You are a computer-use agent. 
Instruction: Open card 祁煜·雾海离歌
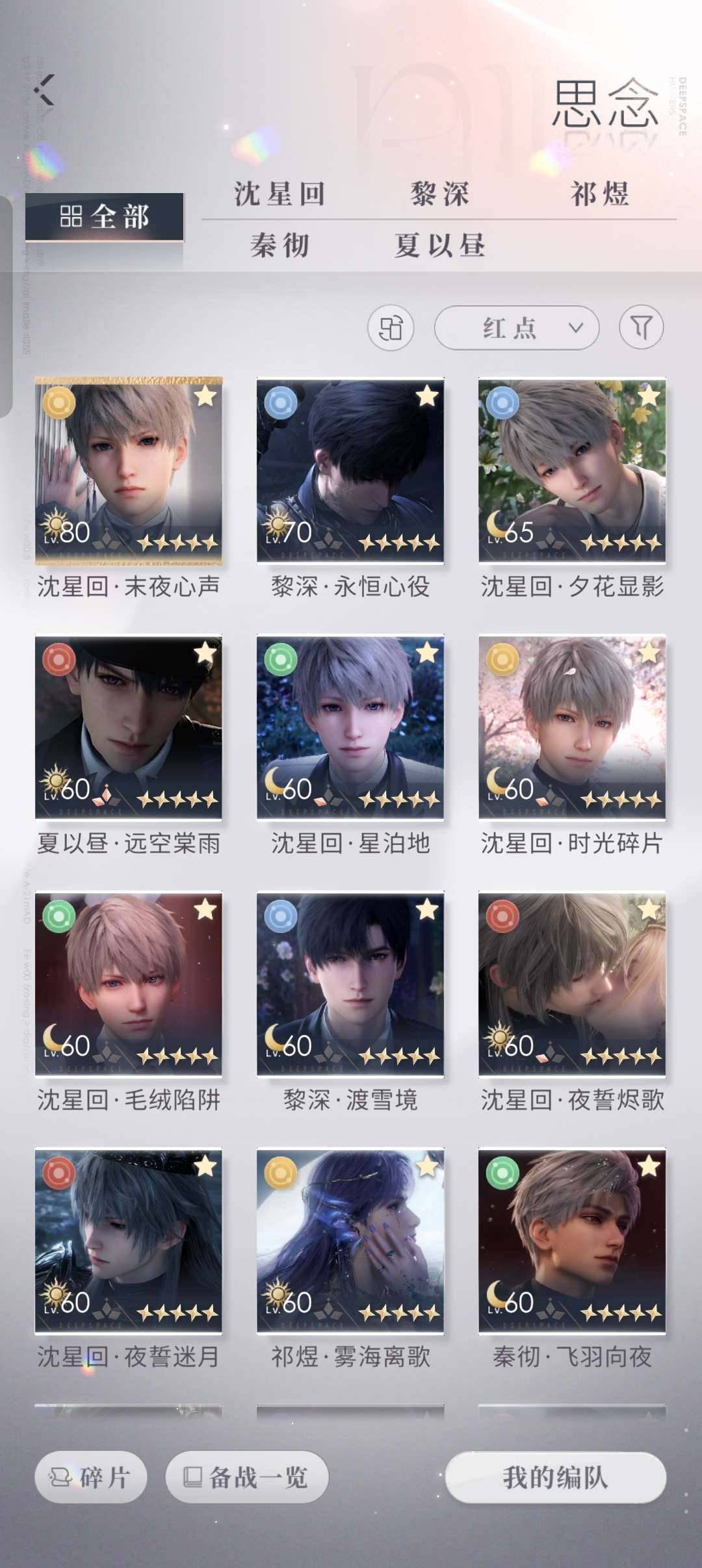350,1241
